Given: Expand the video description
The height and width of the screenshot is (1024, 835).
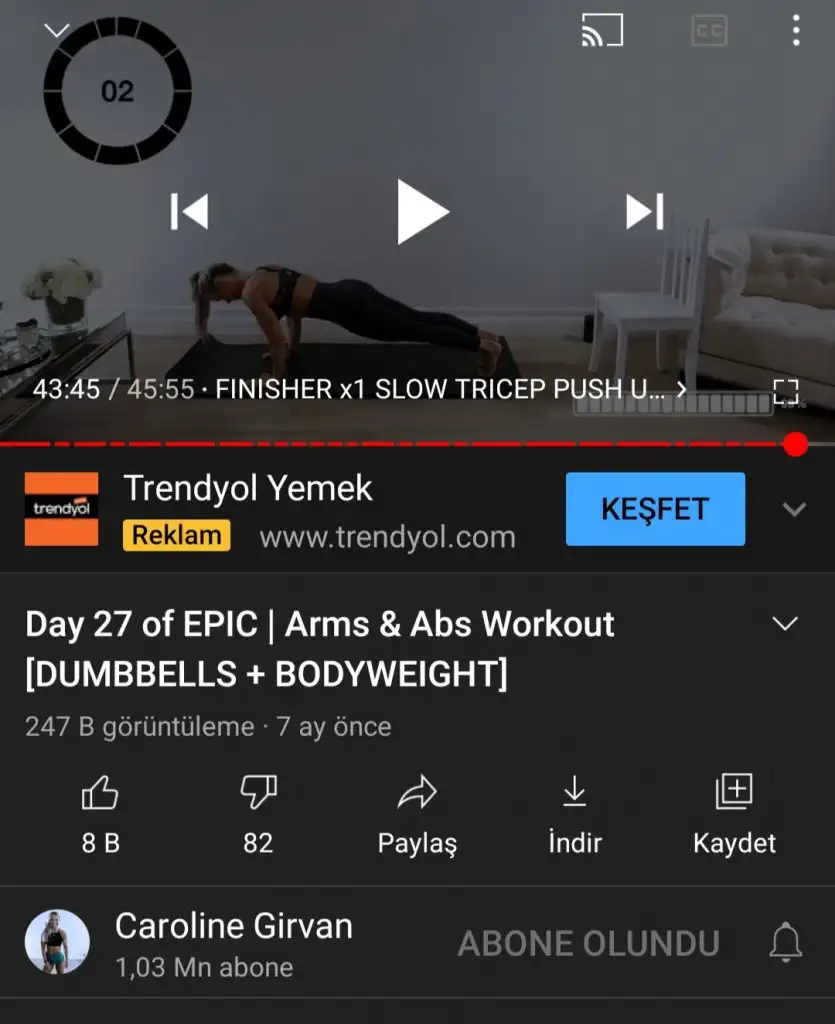Looking at the screenshot, I should click(786, 625).
